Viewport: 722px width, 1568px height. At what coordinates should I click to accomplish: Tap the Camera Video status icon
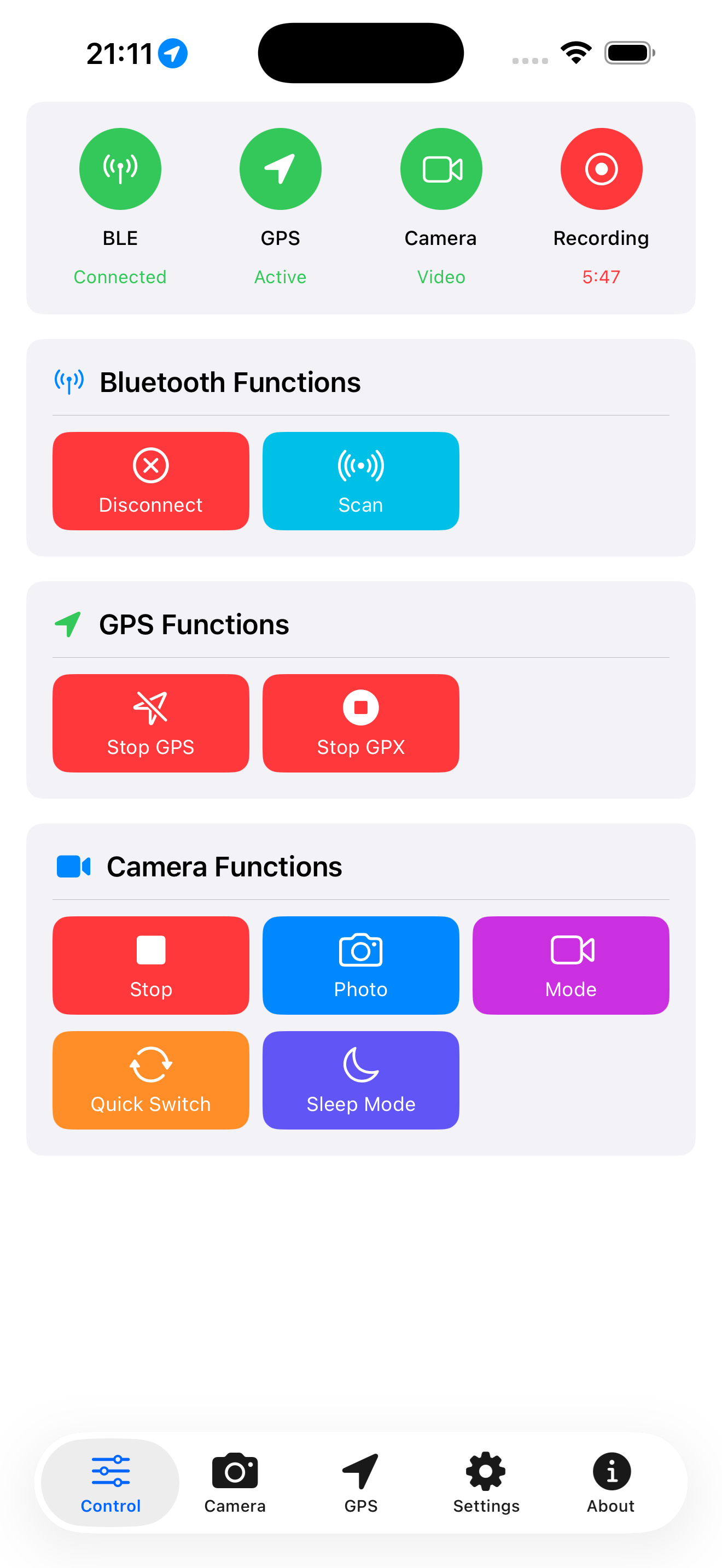click(441, 168)
